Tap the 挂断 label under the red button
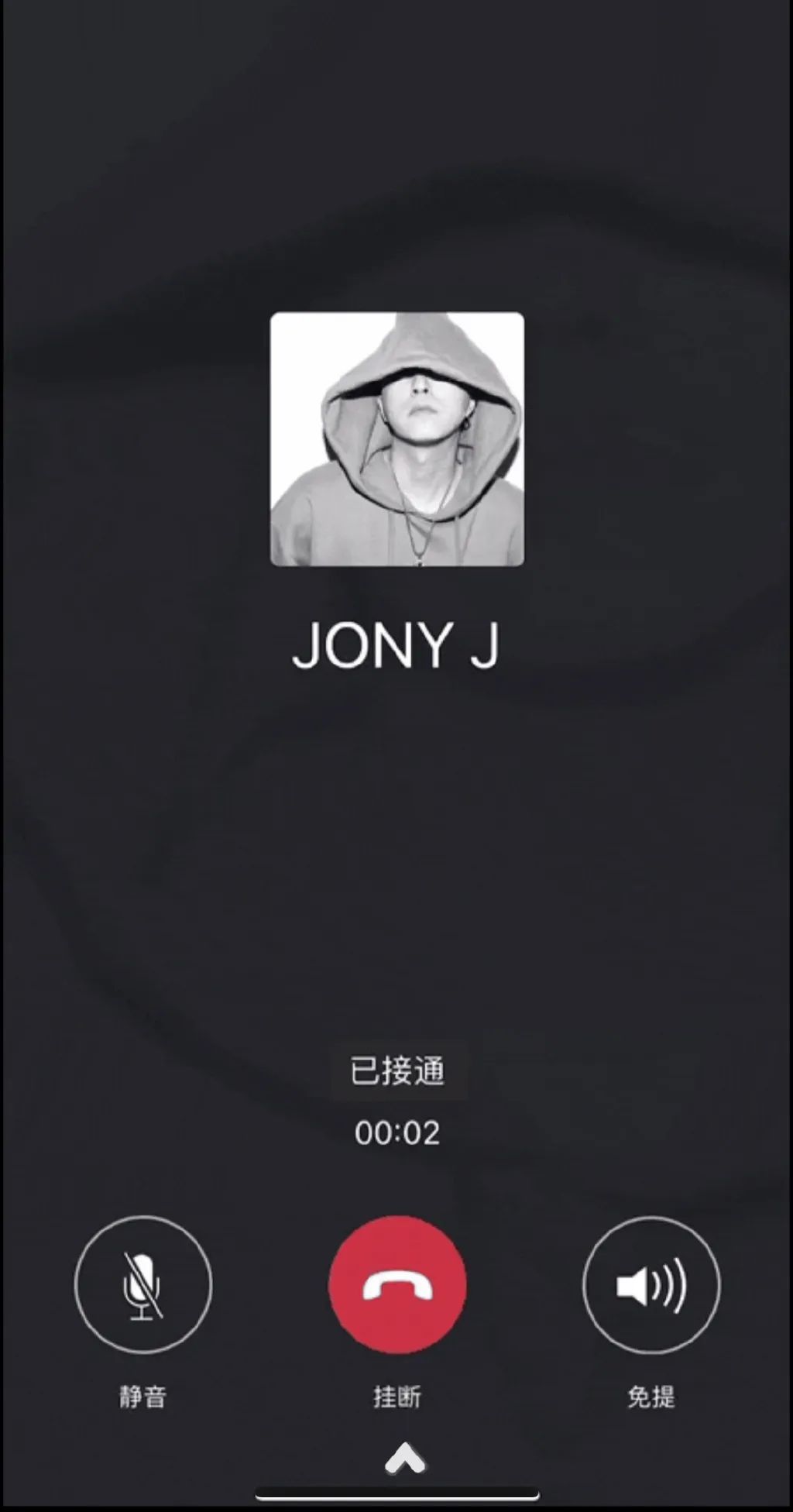The width and height of the screenshot is (793, 1512). click(397, 1397)
